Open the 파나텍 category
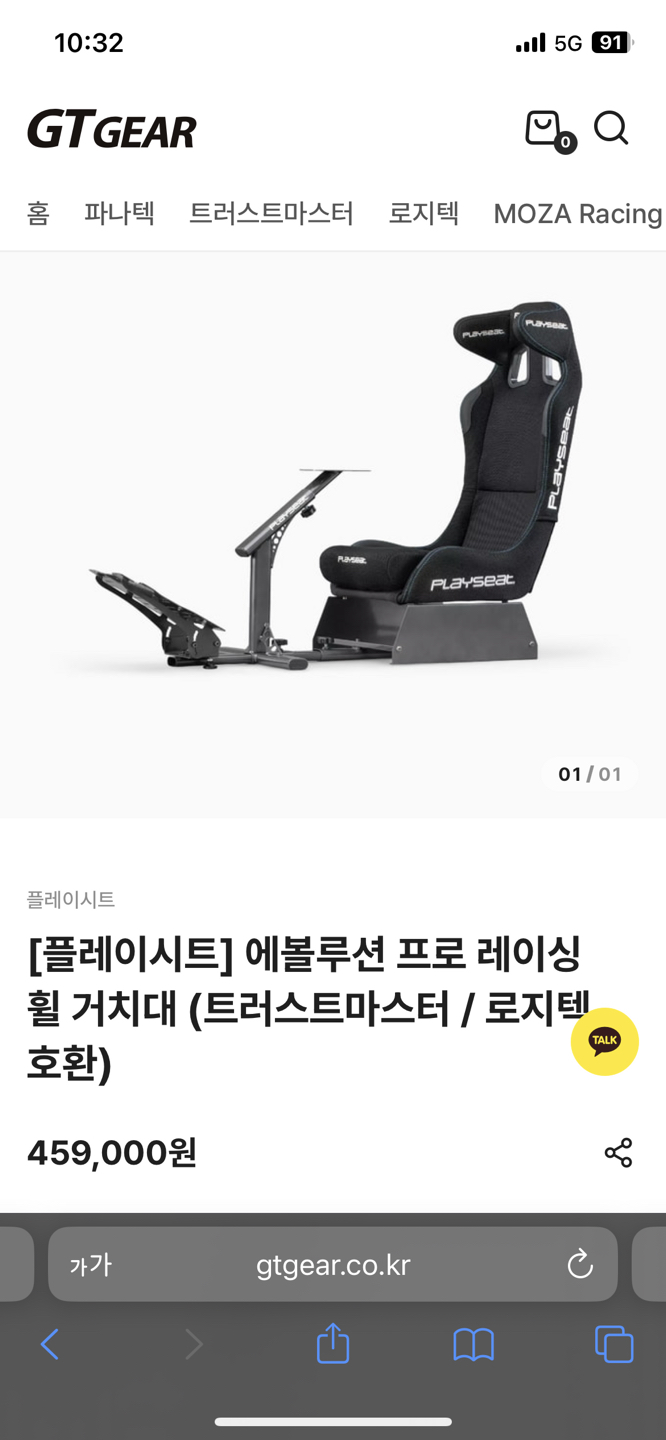Screen dimensions: 666x1440 [x=119, y=213]
